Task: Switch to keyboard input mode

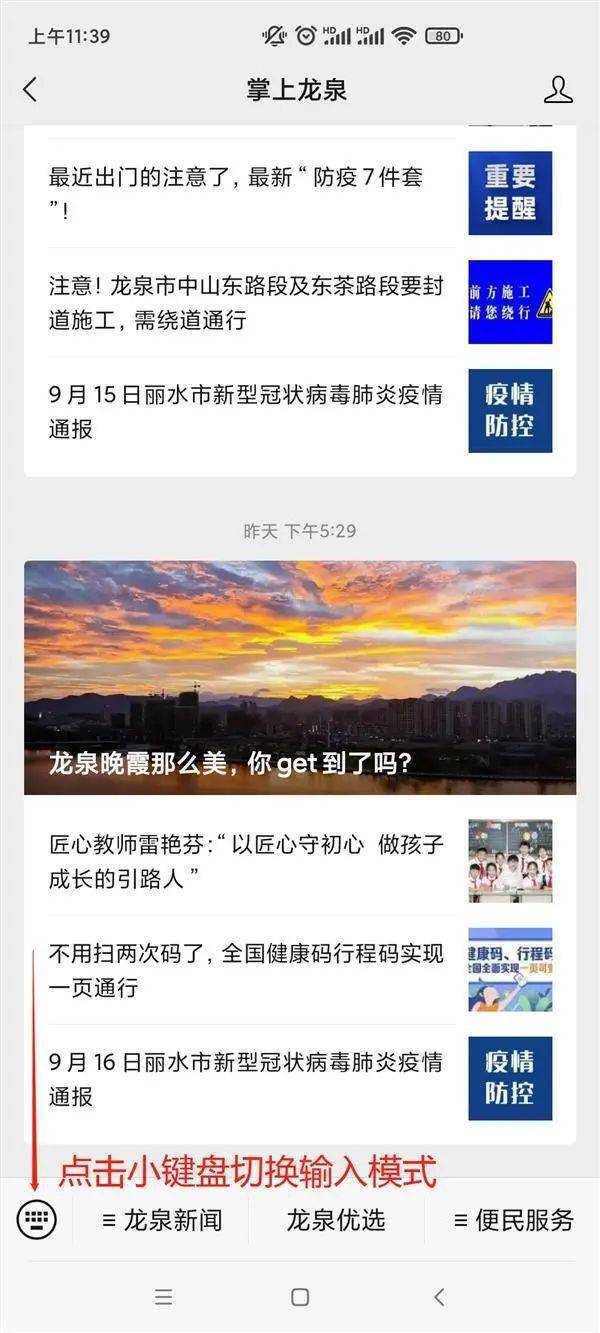Action: (x=37, y=1219)
